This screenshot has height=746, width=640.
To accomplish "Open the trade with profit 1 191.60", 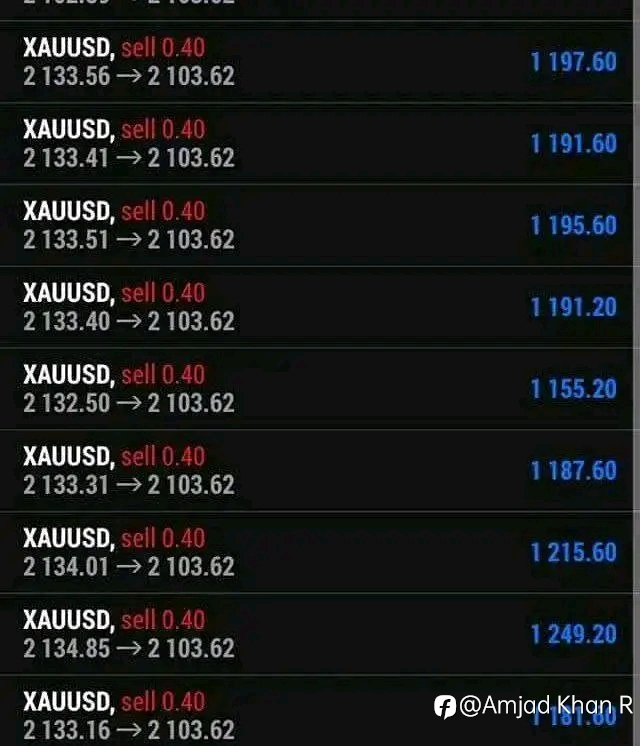I will [316, 144].
